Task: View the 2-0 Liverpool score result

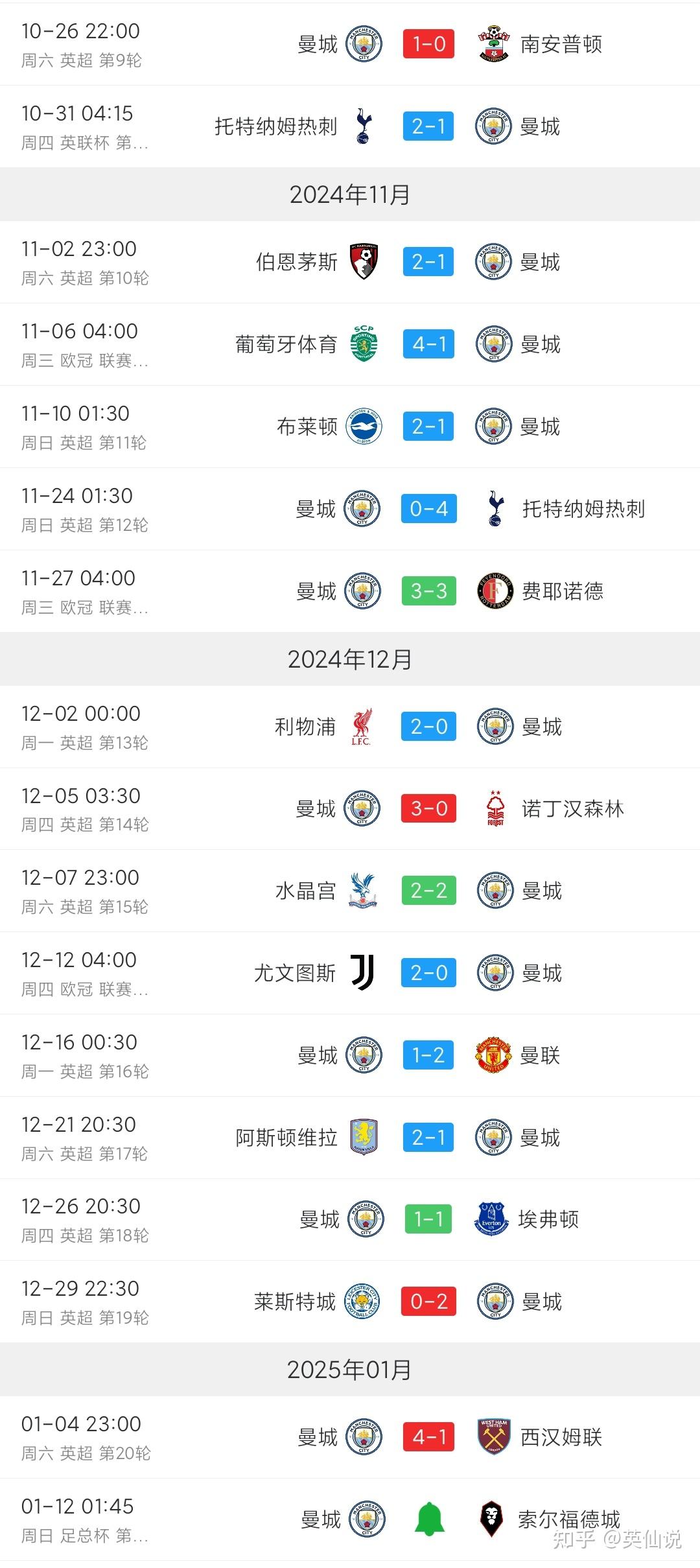Action: point(428,727)
